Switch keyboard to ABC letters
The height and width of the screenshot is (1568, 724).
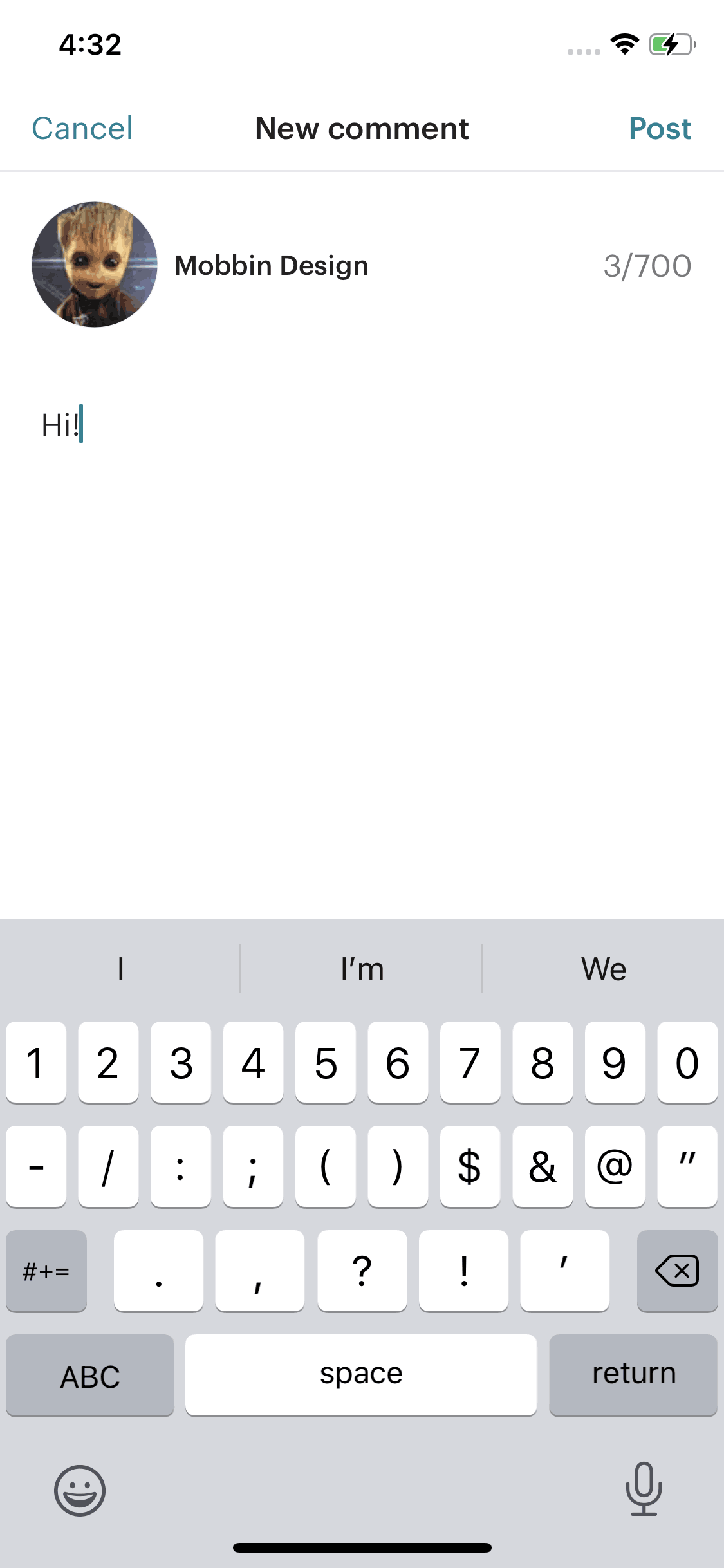tap(90, 1376)
